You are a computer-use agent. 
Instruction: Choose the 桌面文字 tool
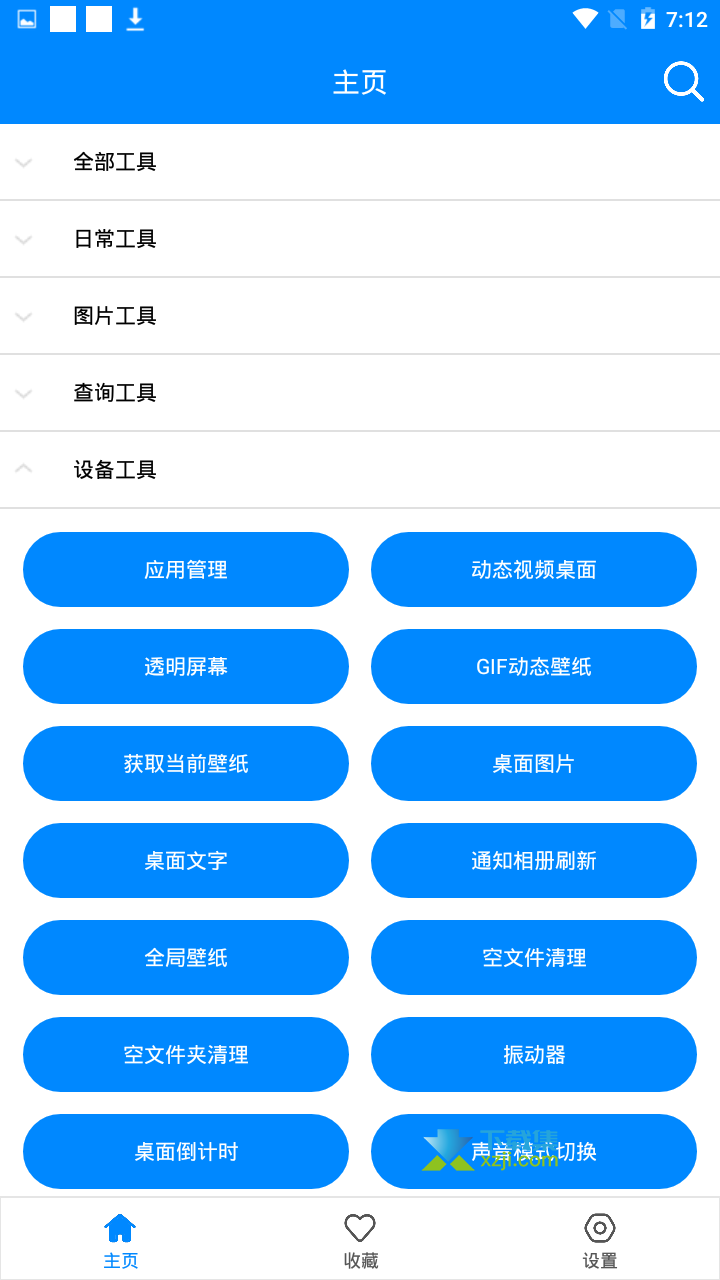pos(186,860)
